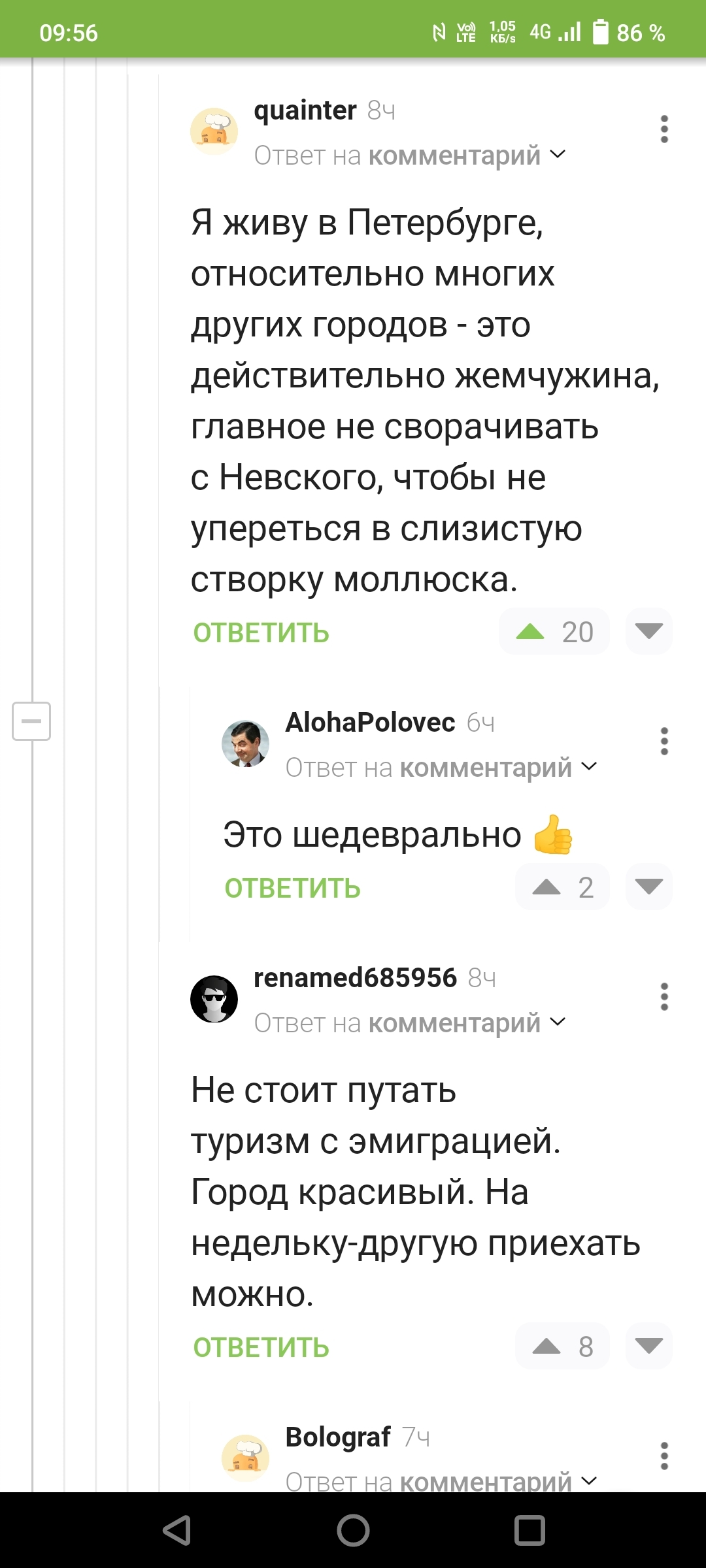Upvote renamed685956's comment
The width and height of the screenshot is (706, 1568).
(x=546, y=1347)
